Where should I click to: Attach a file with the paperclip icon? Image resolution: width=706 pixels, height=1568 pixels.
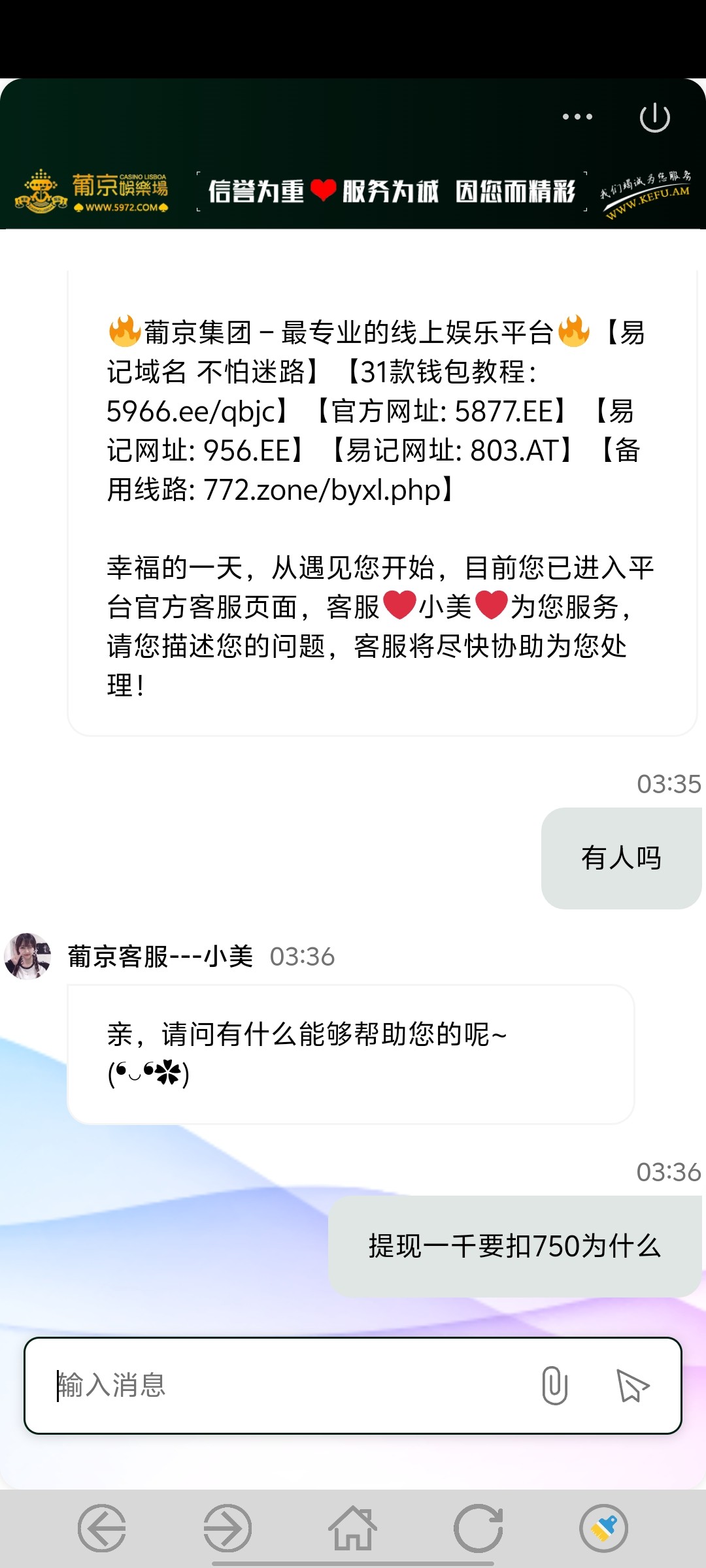point(554,1385)
